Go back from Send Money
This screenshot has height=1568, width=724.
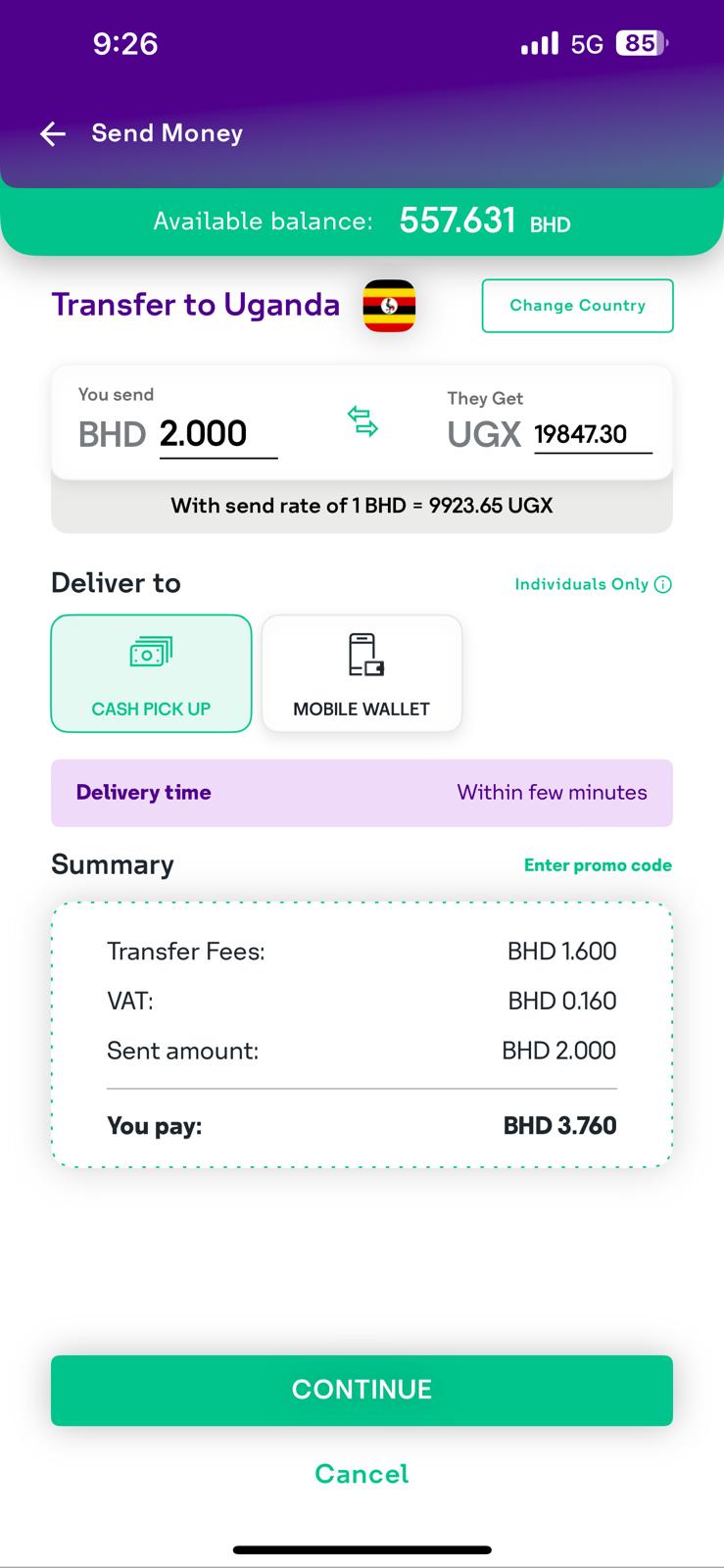53,134
